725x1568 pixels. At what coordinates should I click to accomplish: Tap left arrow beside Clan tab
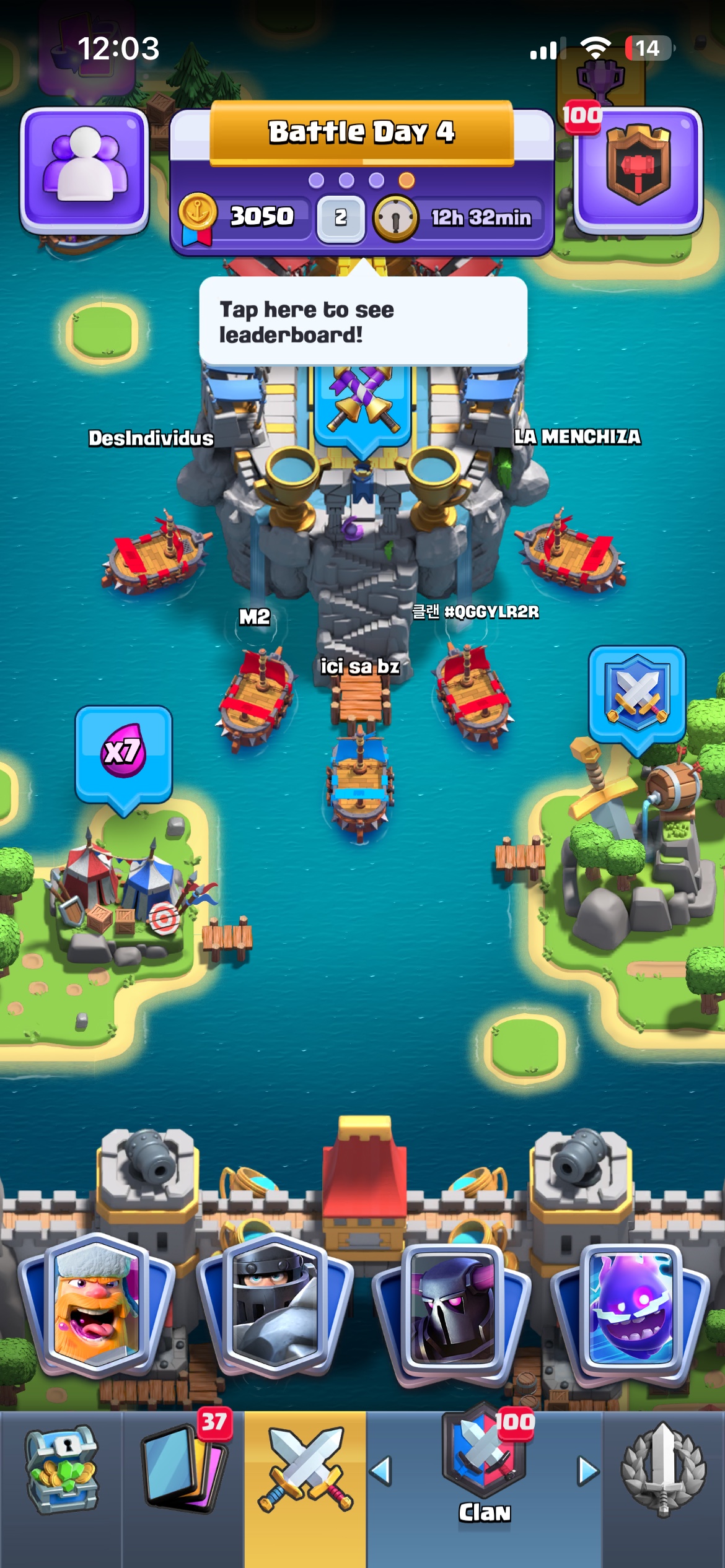click(x=381, y=1471)
